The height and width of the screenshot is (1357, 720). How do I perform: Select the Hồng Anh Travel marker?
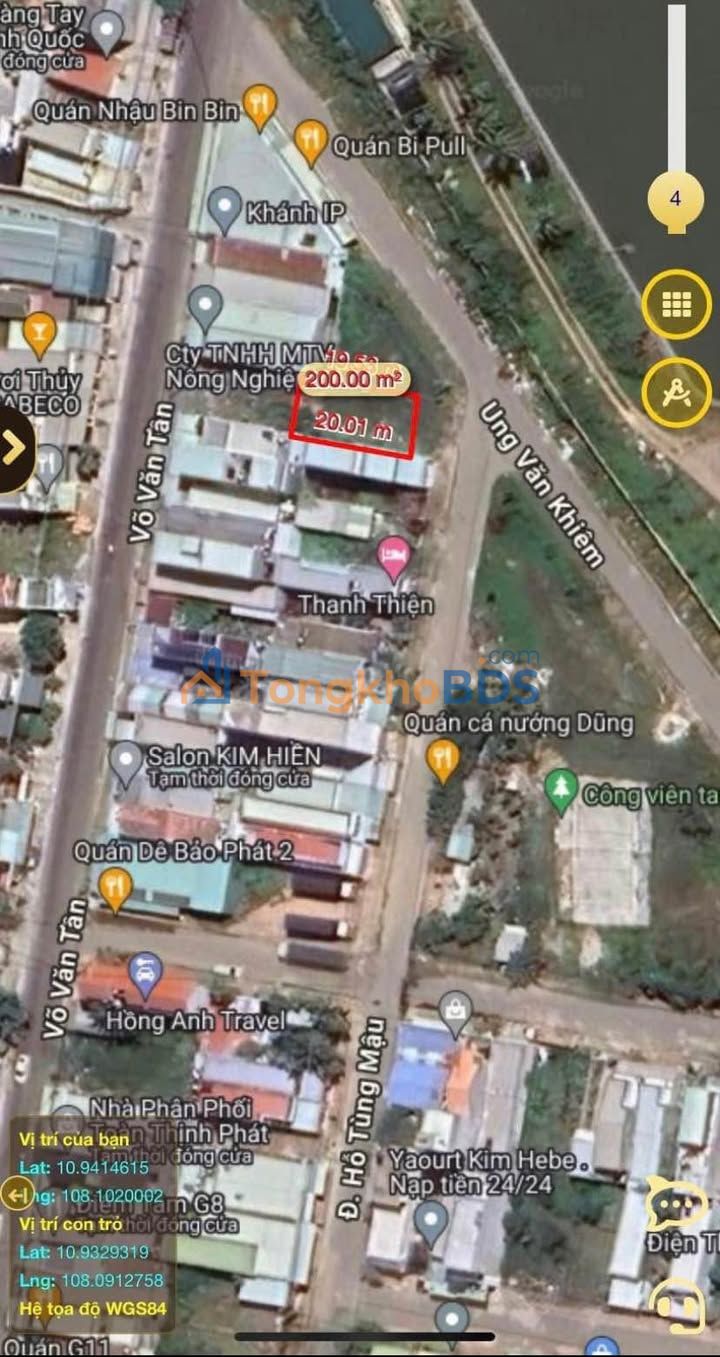click(146, 972)
